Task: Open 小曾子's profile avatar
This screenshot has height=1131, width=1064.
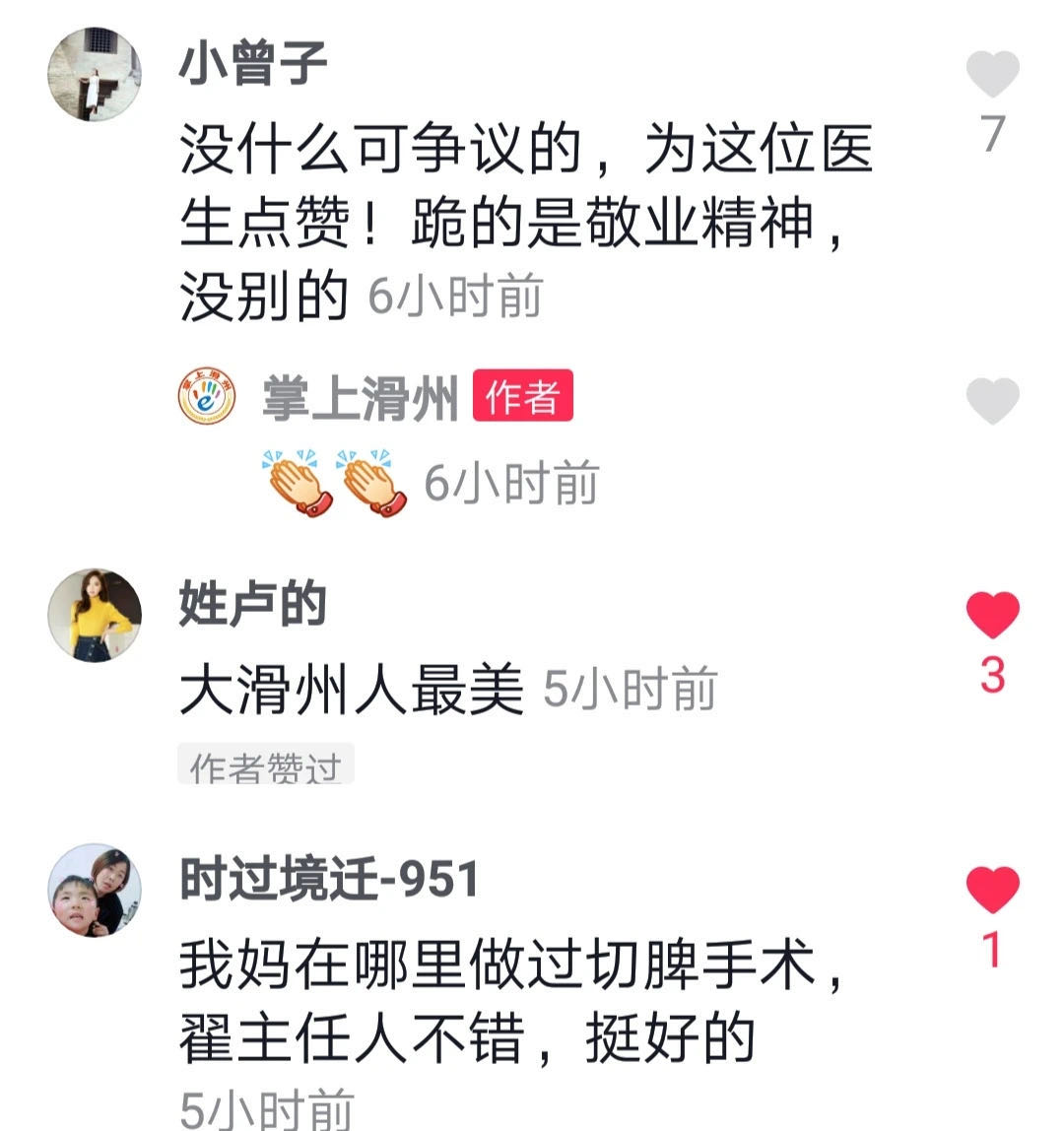Action: coord(95,75)
